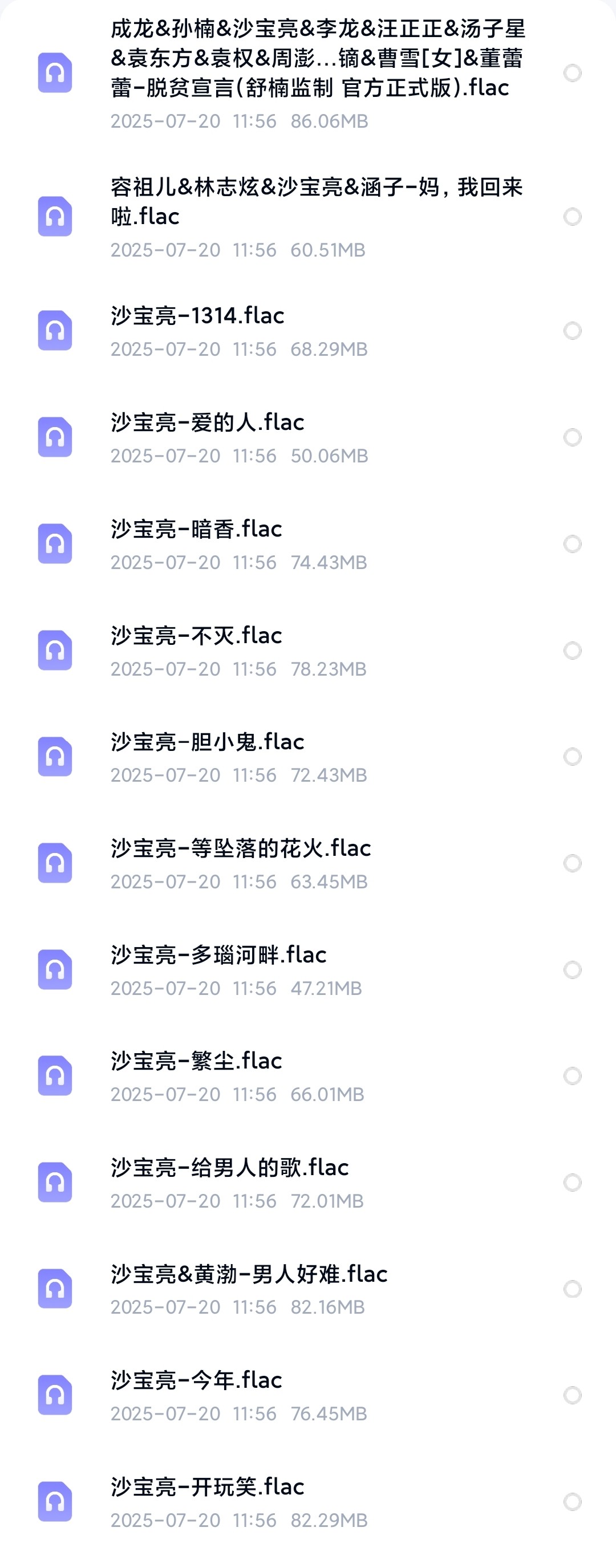Image resolution: width=616 pixels, height=1568 pixels.
Task: Tick the circle for 沙宝亮-爱的人.flac
Action: point(572,437)
